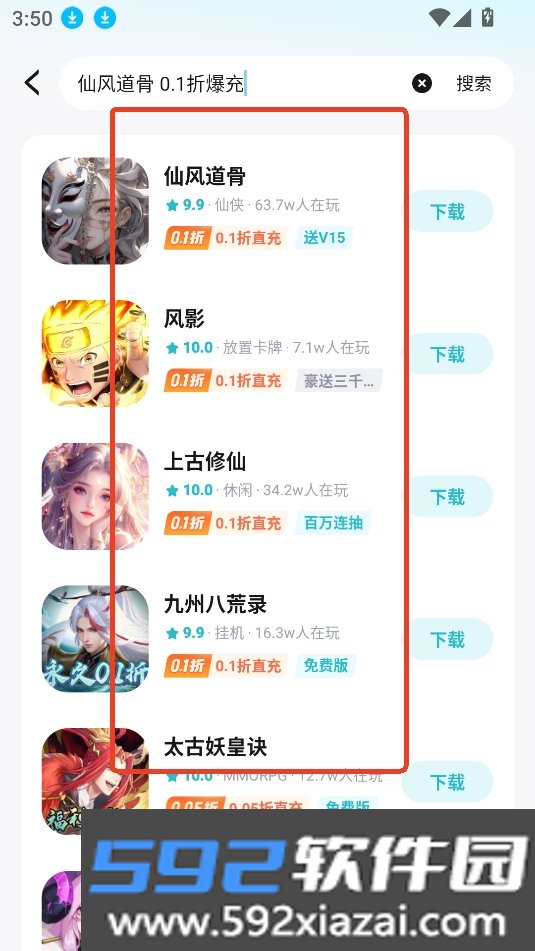This screenshot has height=951, width=535.
Task: Download the game 仙风道骨
Action: [x=448, y=211]
